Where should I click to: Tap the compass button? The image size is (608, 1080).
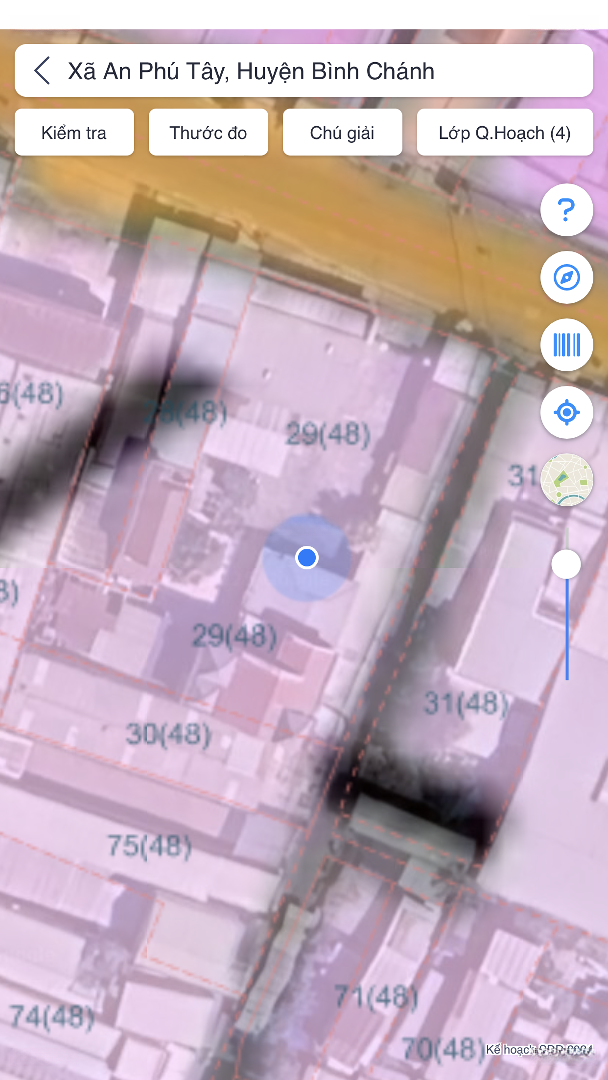click(x=566, y=278)
